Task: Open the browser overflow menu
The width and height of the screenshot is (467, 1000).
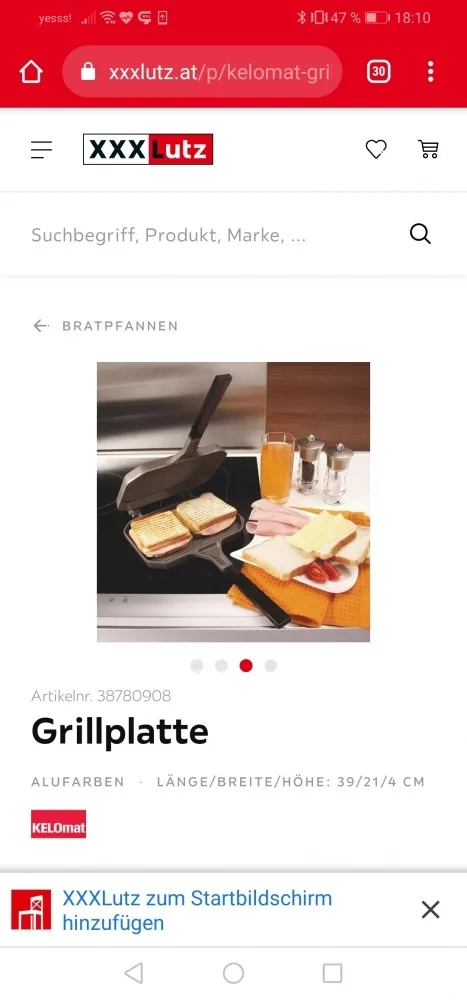Action: pos(431,71)
